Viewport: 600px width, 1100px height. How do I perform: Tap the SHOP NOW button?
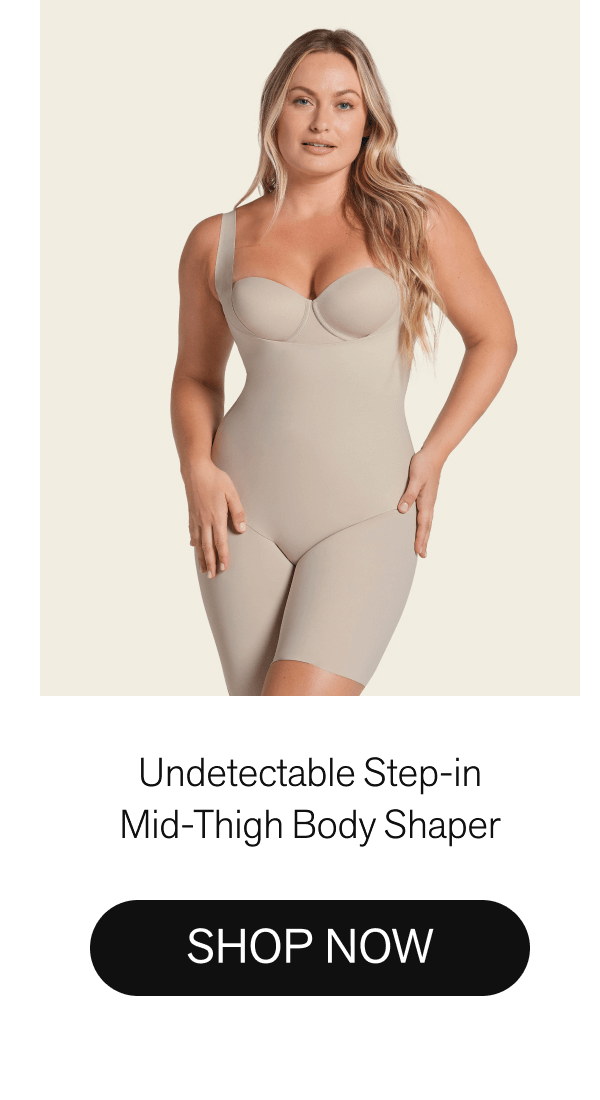(x=309, y=947)
